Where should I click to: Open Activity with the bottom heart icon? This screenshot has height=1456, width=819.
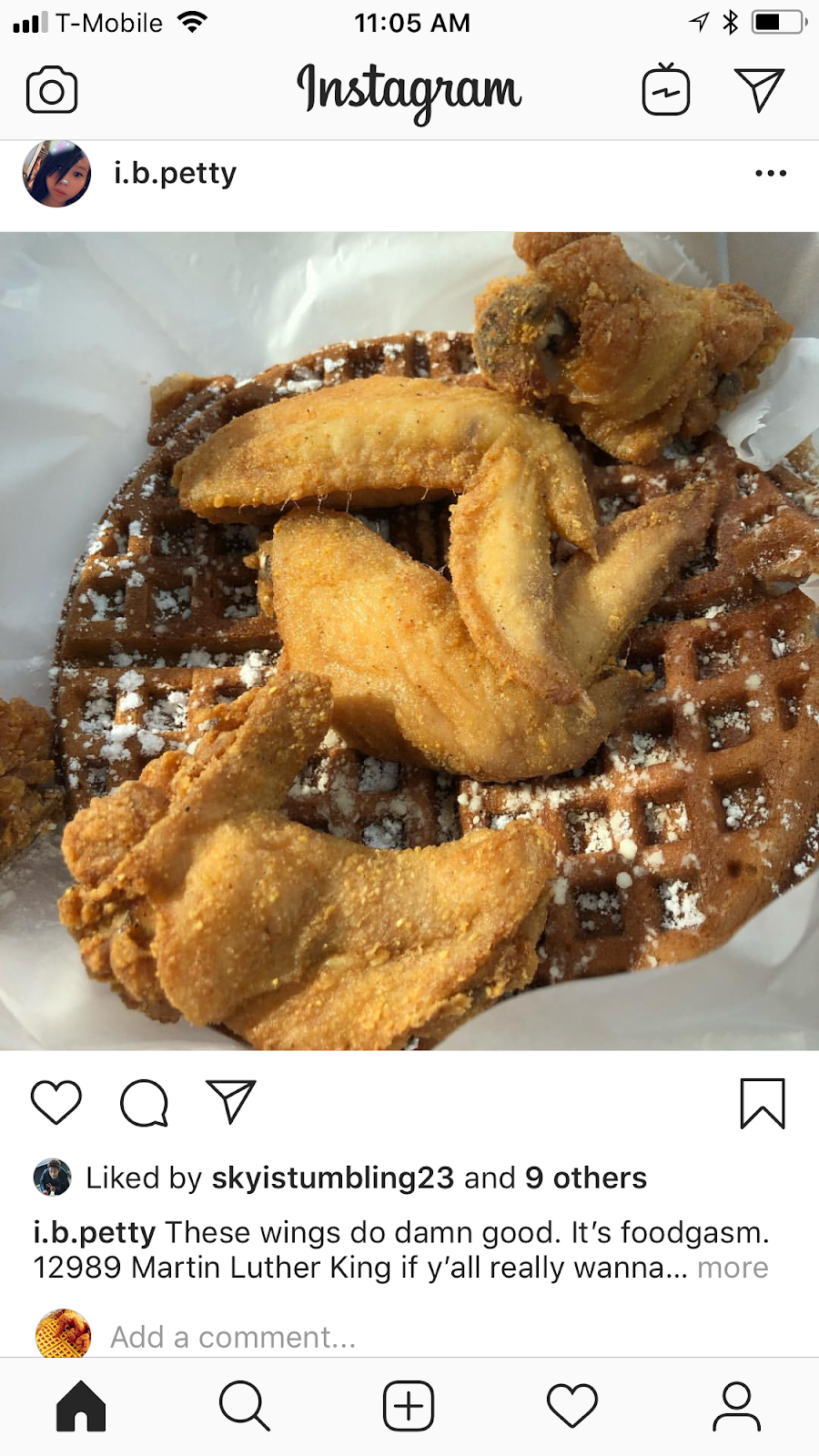tap(572, 1405)
